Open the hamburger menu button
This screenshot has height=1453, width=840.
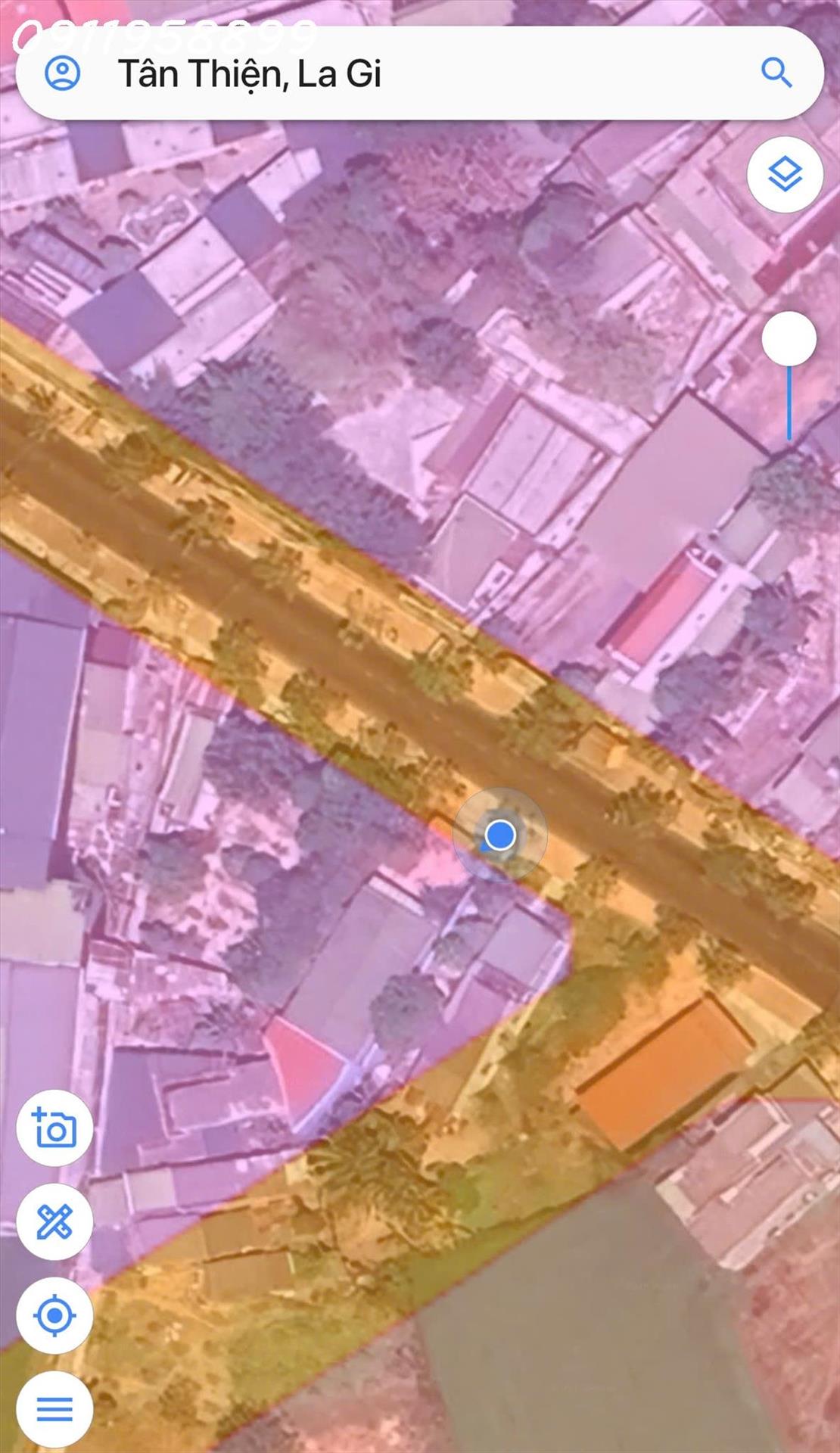(54, 1408)
